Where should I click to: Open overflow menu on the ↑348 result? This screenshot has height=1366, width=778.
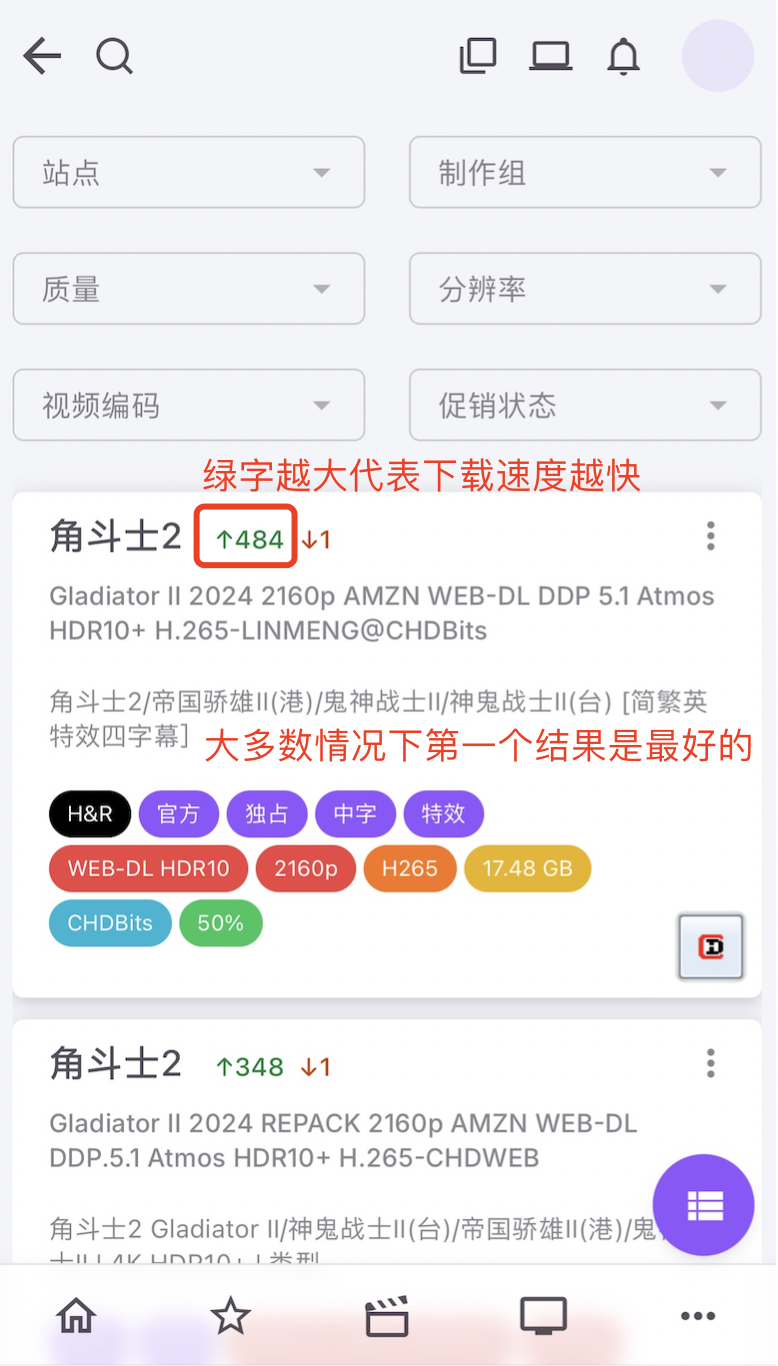pos(710,1063)
